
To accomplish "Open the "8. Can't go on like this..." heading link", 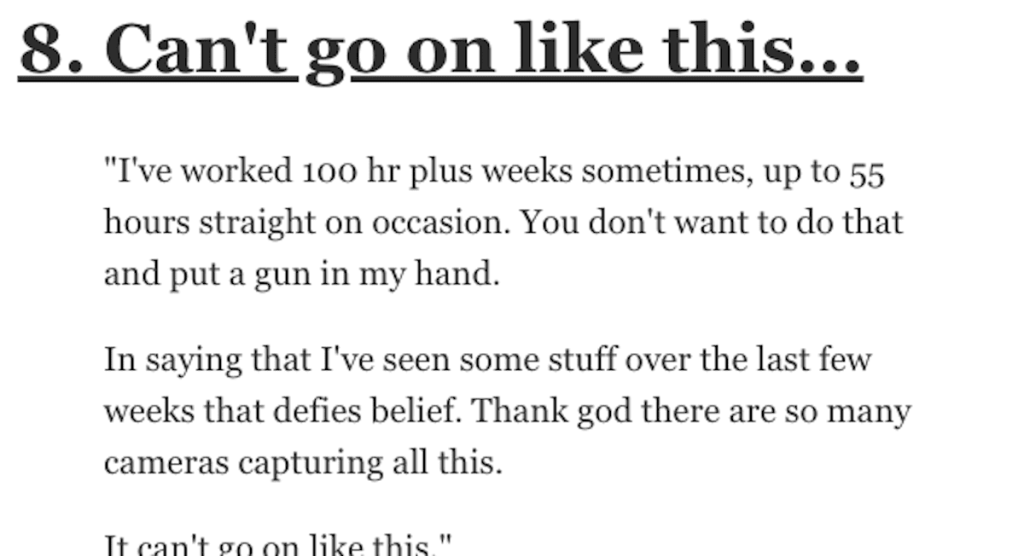I will tap(440, 50).
